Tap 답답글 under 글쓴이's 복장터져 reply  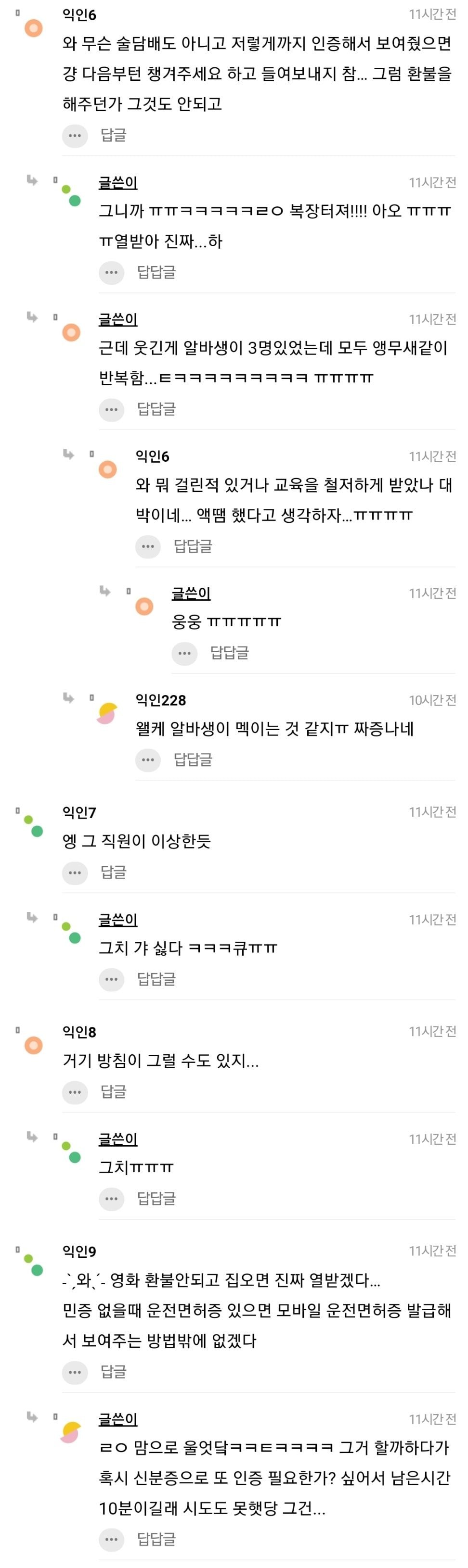(156, 272)
